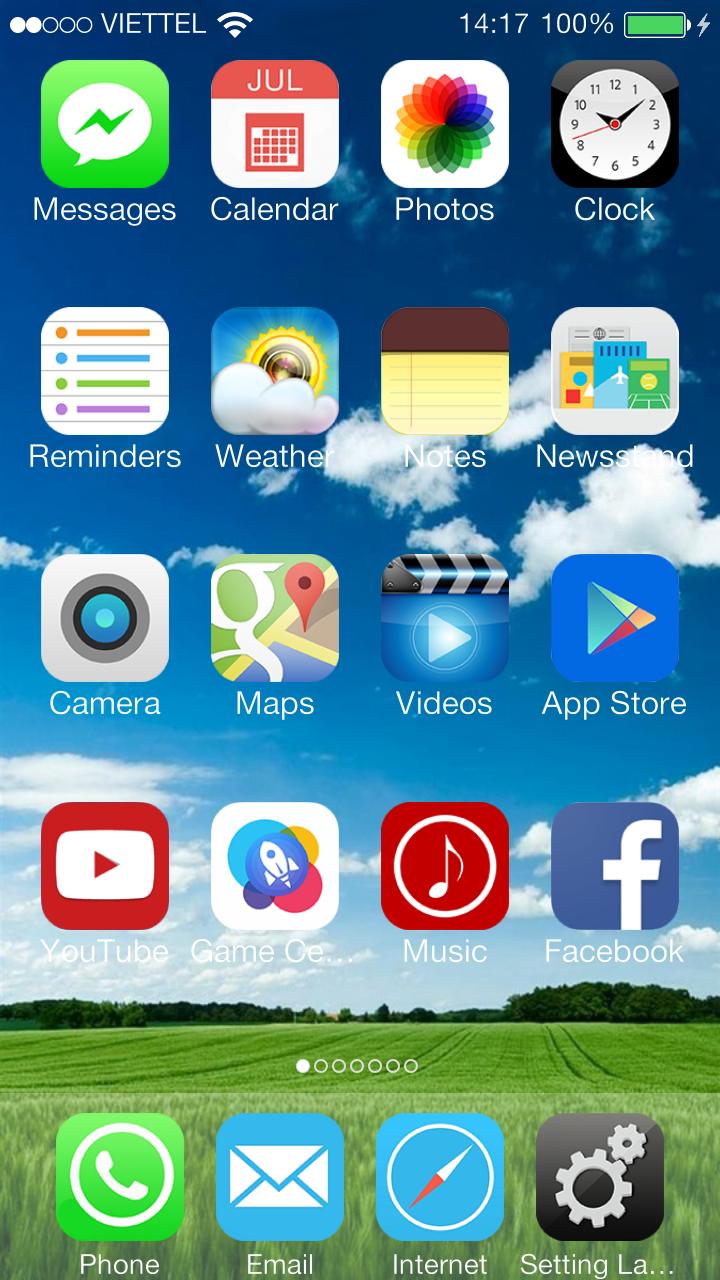
Task: Open the Music app
Action: pyautogui.click(x=445, y=865)
